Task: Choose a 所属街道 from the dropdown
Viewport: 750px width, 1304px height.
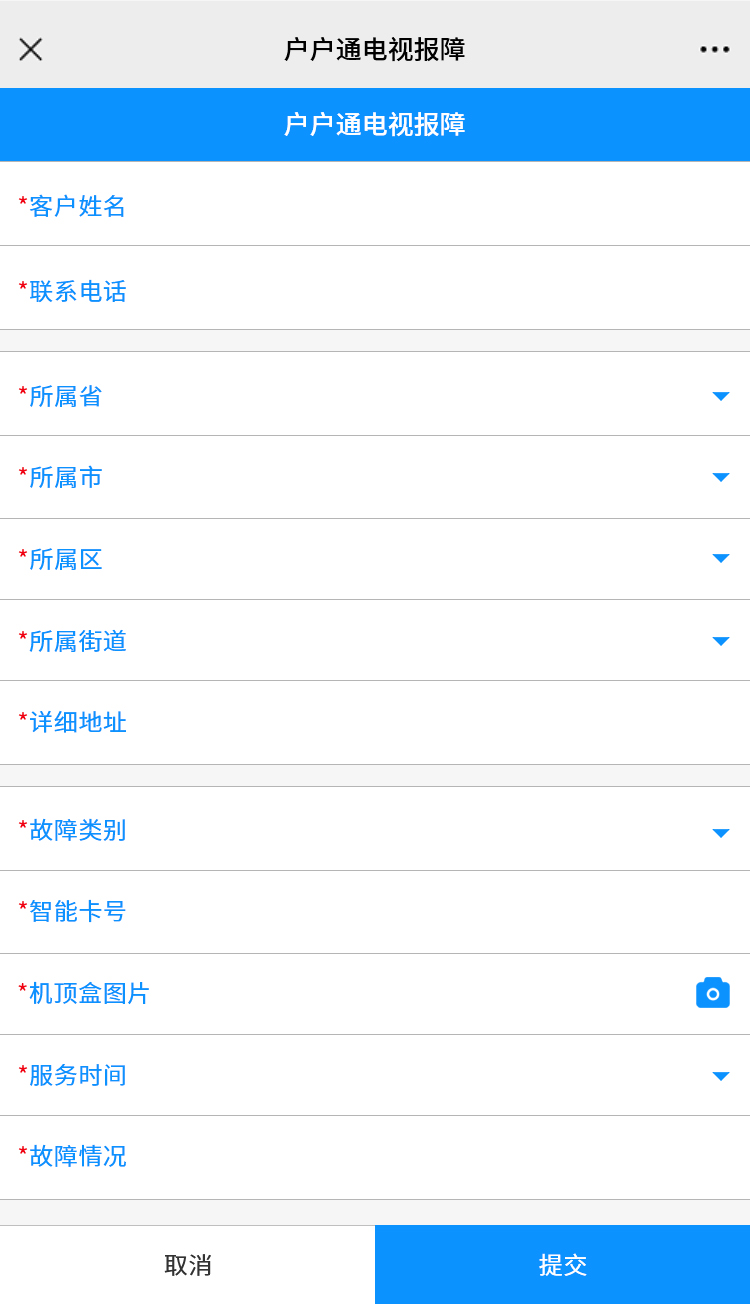Action: coord(720,641)
